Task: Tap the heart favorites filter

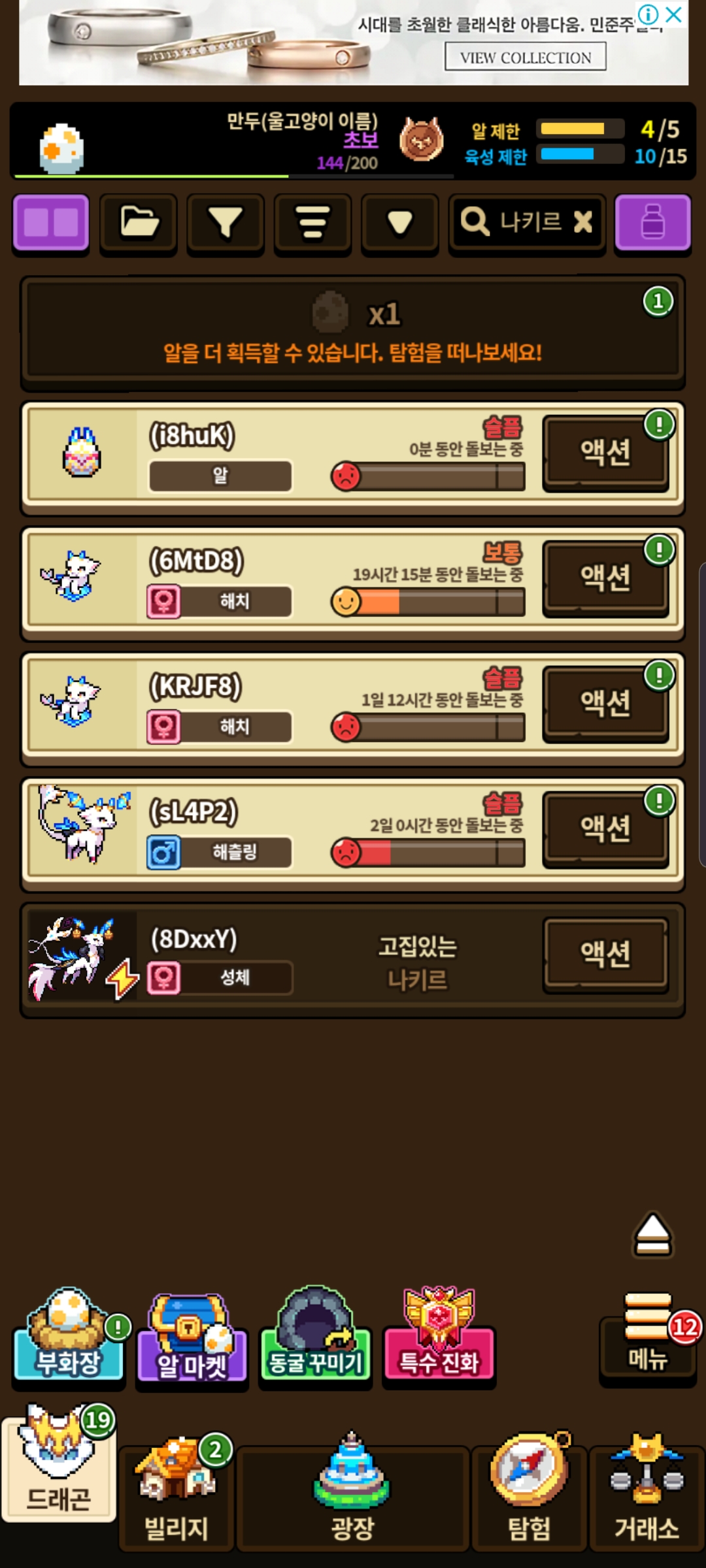Action: [x=399, y=223]
